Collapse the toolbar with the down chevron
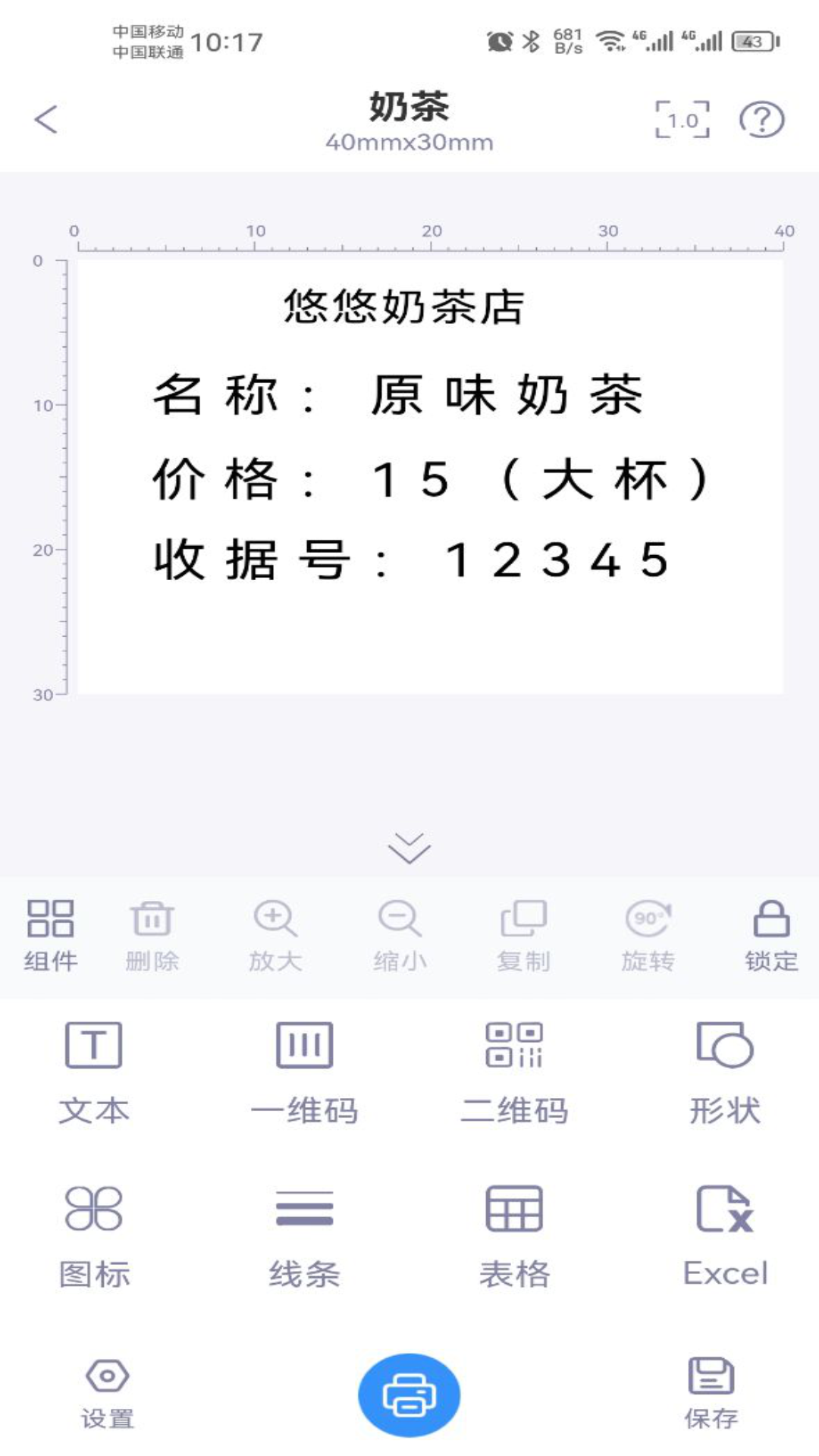The width and height of the screenshot is (819, 1456). pos(409,848)
